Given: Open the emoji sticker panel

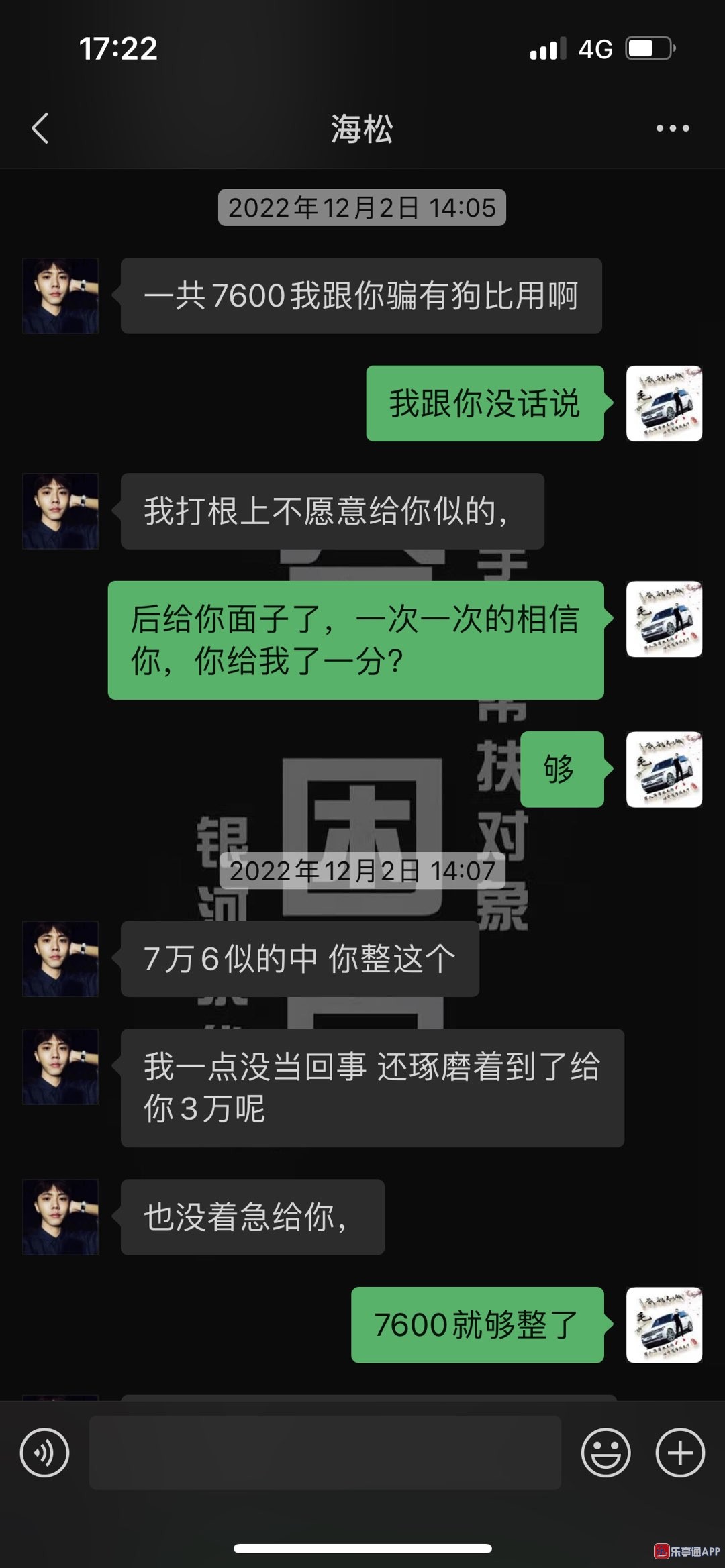Looking at the screenshot, I should point(606,1453).
